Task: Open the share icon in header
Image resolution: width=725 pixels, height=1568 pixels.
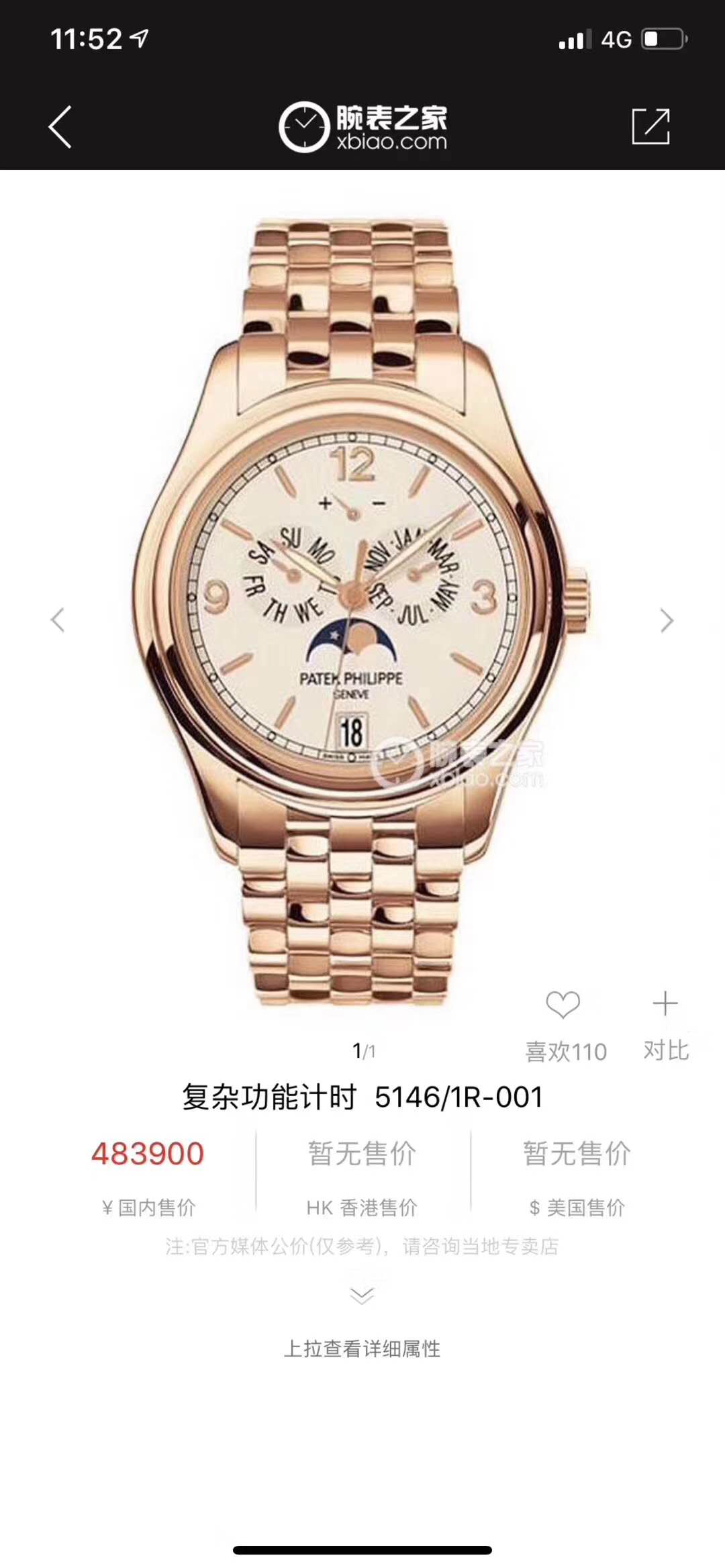Action: click(650, 126)
